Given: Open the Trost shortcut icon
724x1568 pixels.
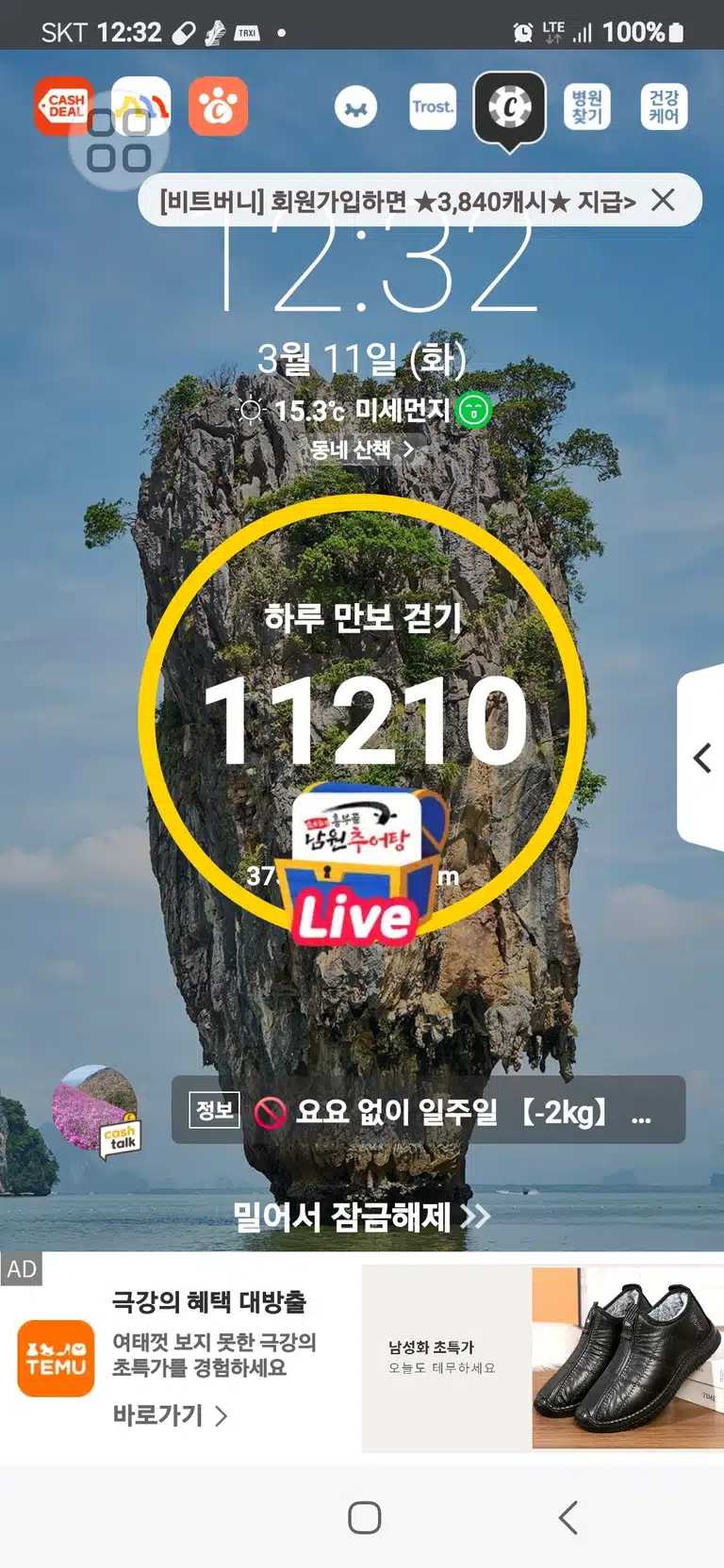Looking at the screenshot, I should 433,106.
